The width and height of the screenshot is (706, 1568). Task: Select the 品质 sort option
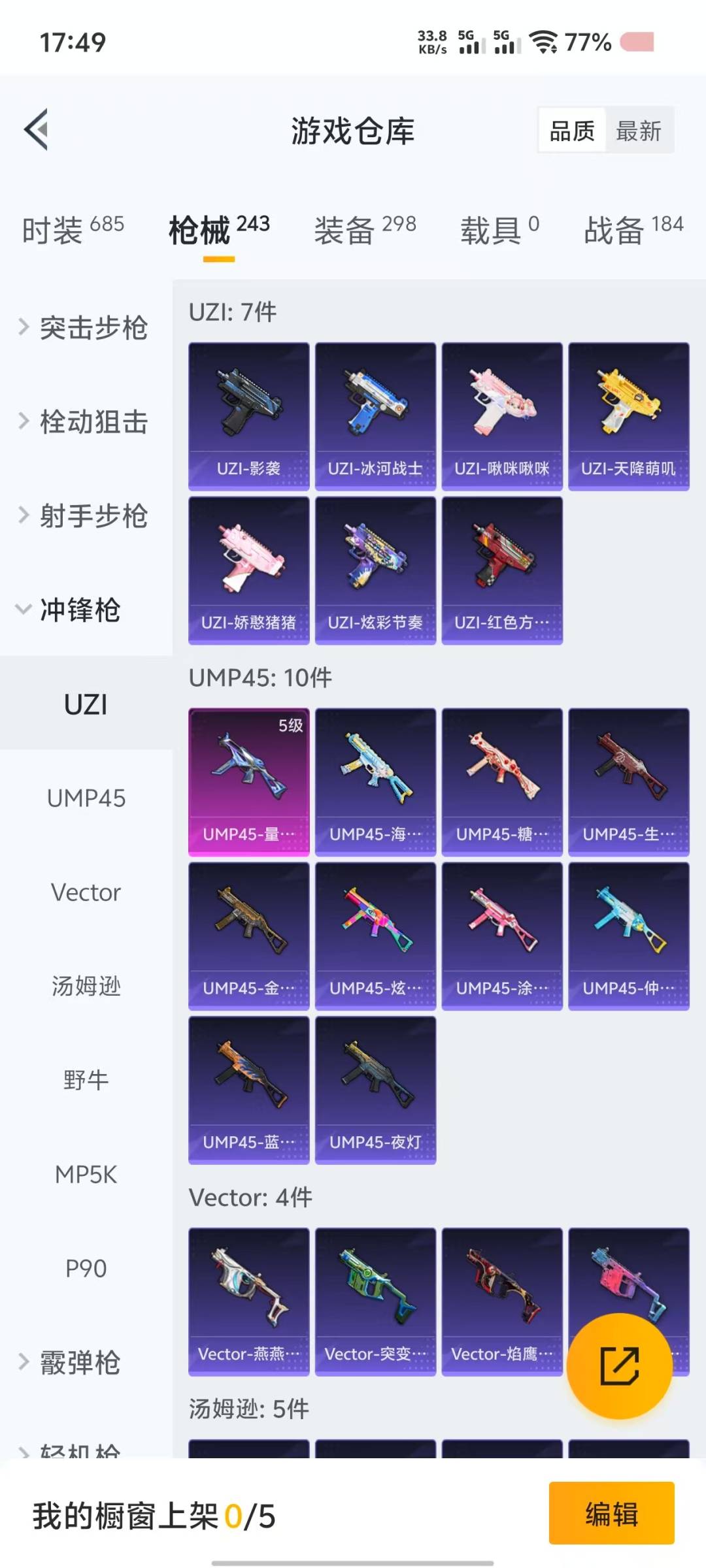point(572,131)
